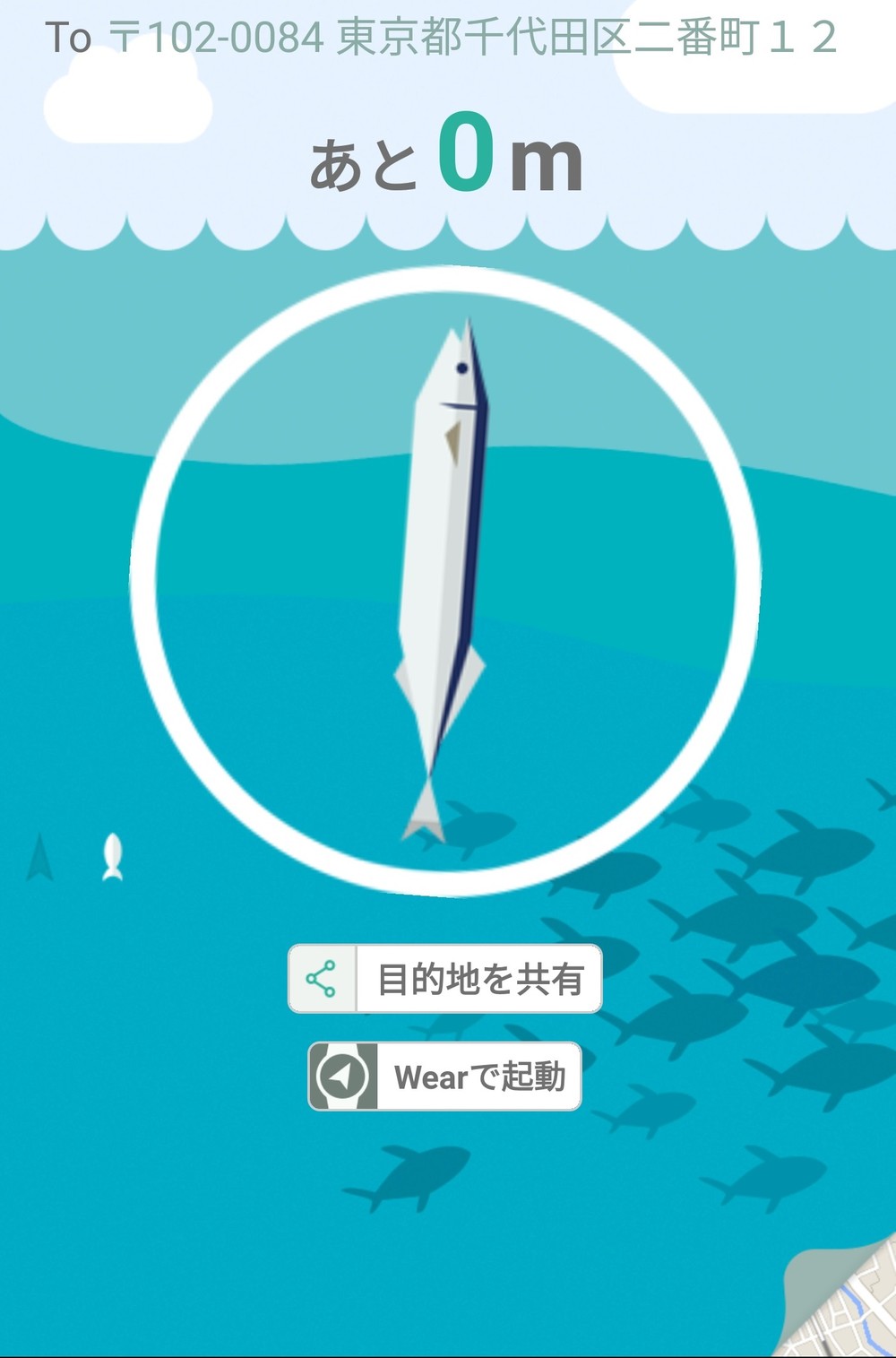The width and height of the screenshot is (896, 1358).
Task: Tap the destination address field at top
Action: pos(472,39)
